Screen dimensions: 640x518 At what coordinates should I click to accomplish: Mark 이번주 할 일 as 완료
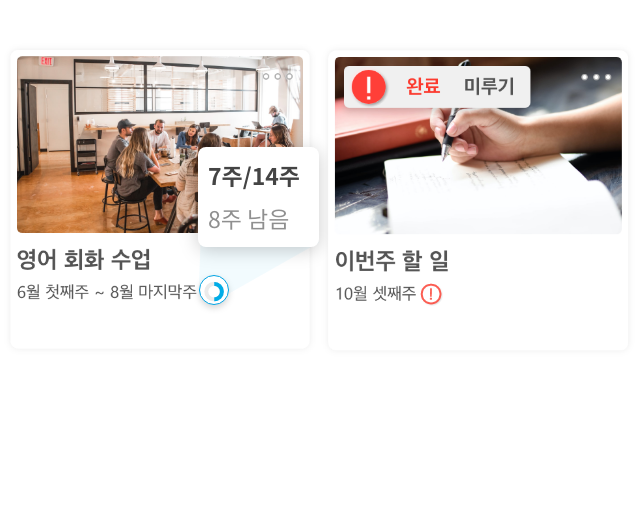coord(422,87)
